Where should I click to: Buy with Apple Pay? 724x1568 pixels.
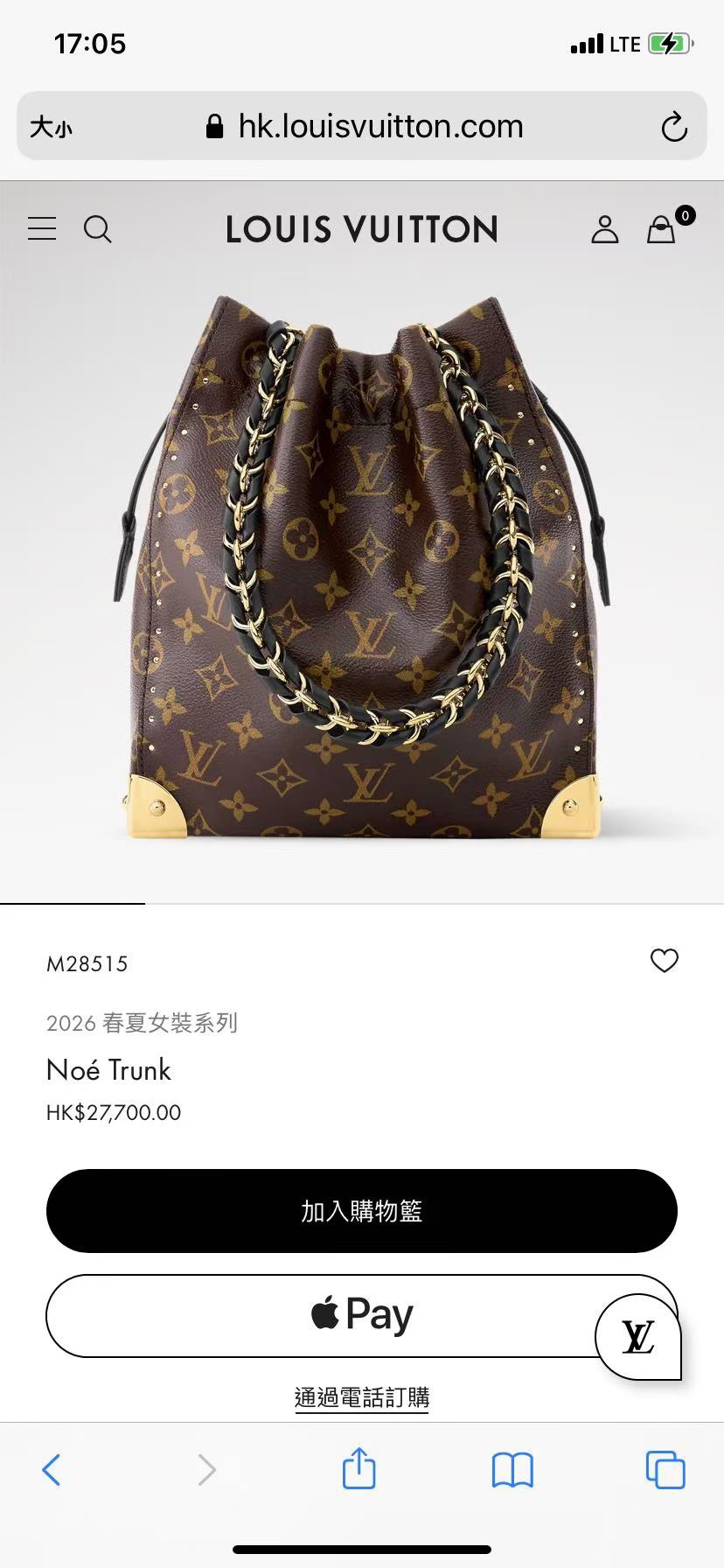[362, 1315]
